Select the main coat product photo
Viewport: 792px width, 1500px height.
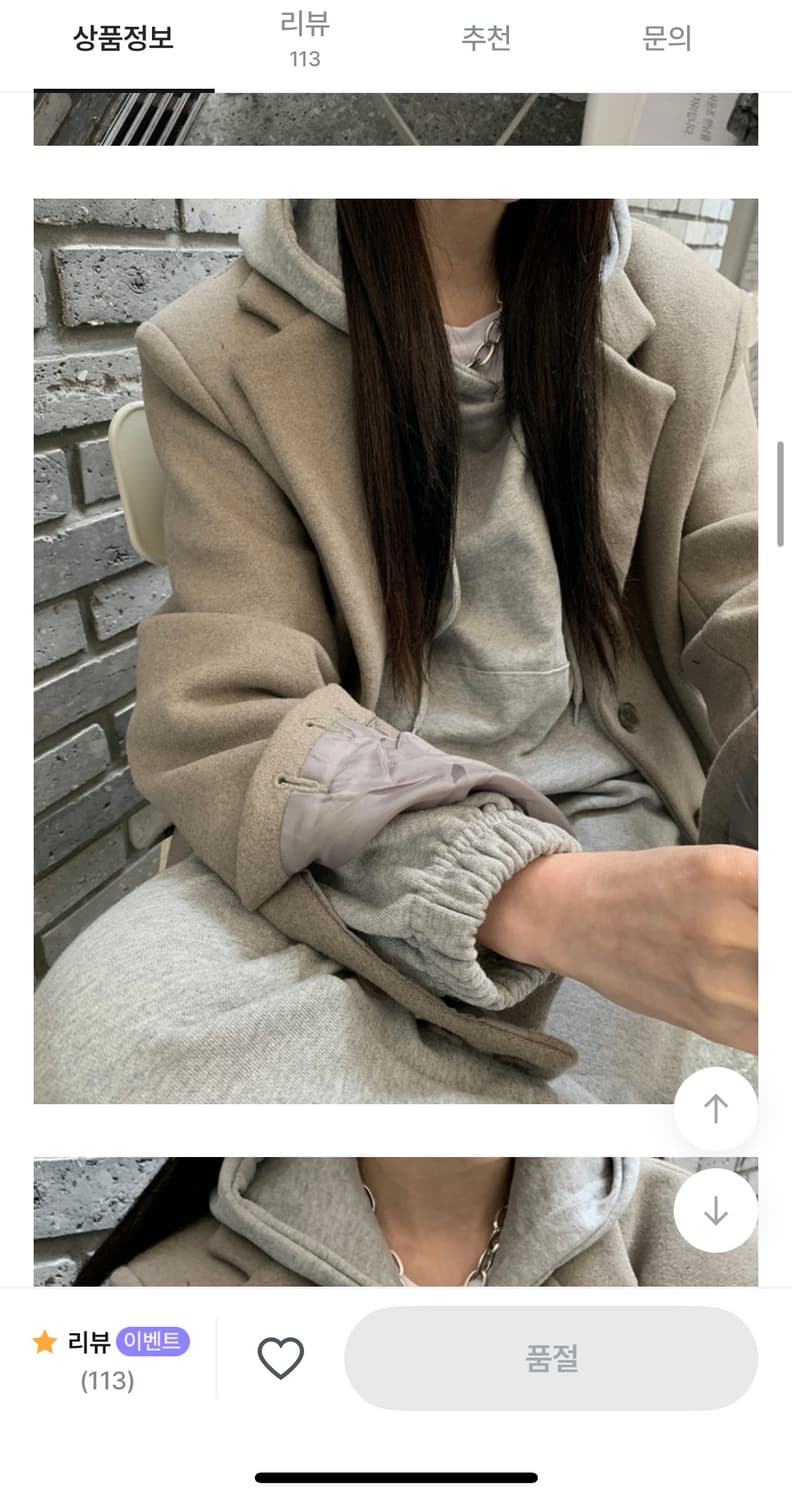coord(396,650)
